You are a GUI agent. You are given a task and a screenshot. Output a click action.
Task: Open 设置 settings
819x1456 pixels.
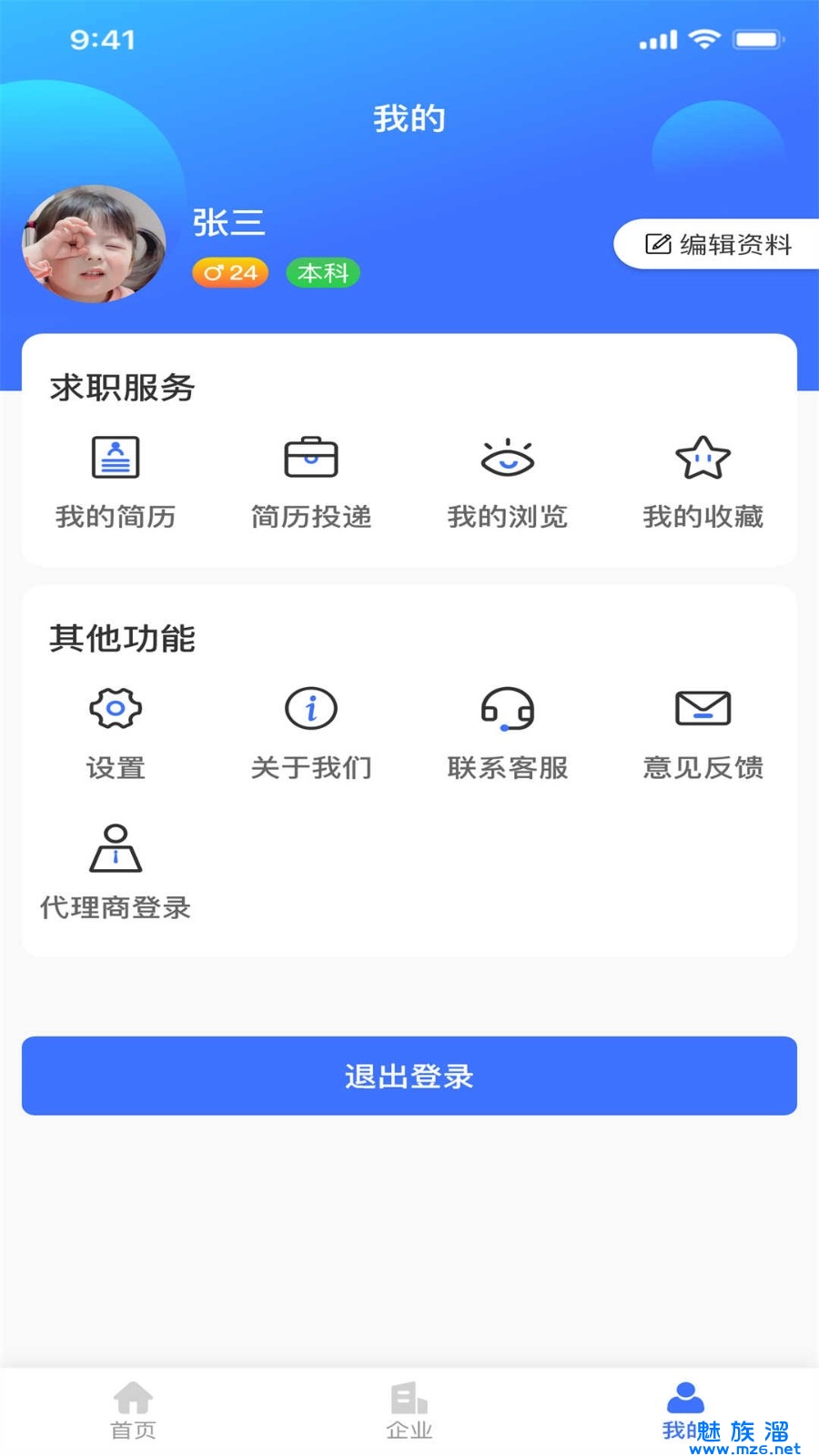116,733
